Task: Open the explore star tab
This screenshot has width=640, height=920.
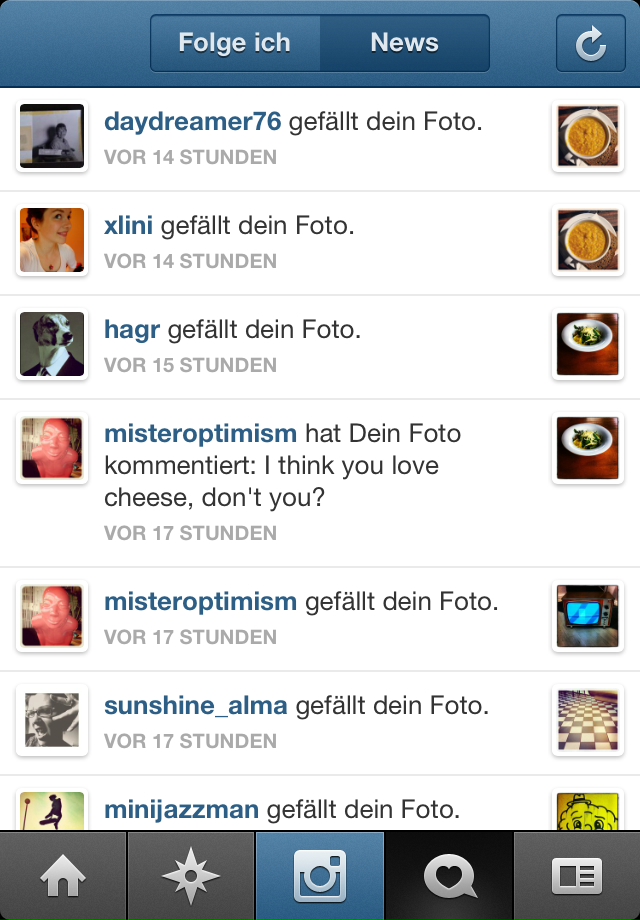Action: [x=191, y=877]
